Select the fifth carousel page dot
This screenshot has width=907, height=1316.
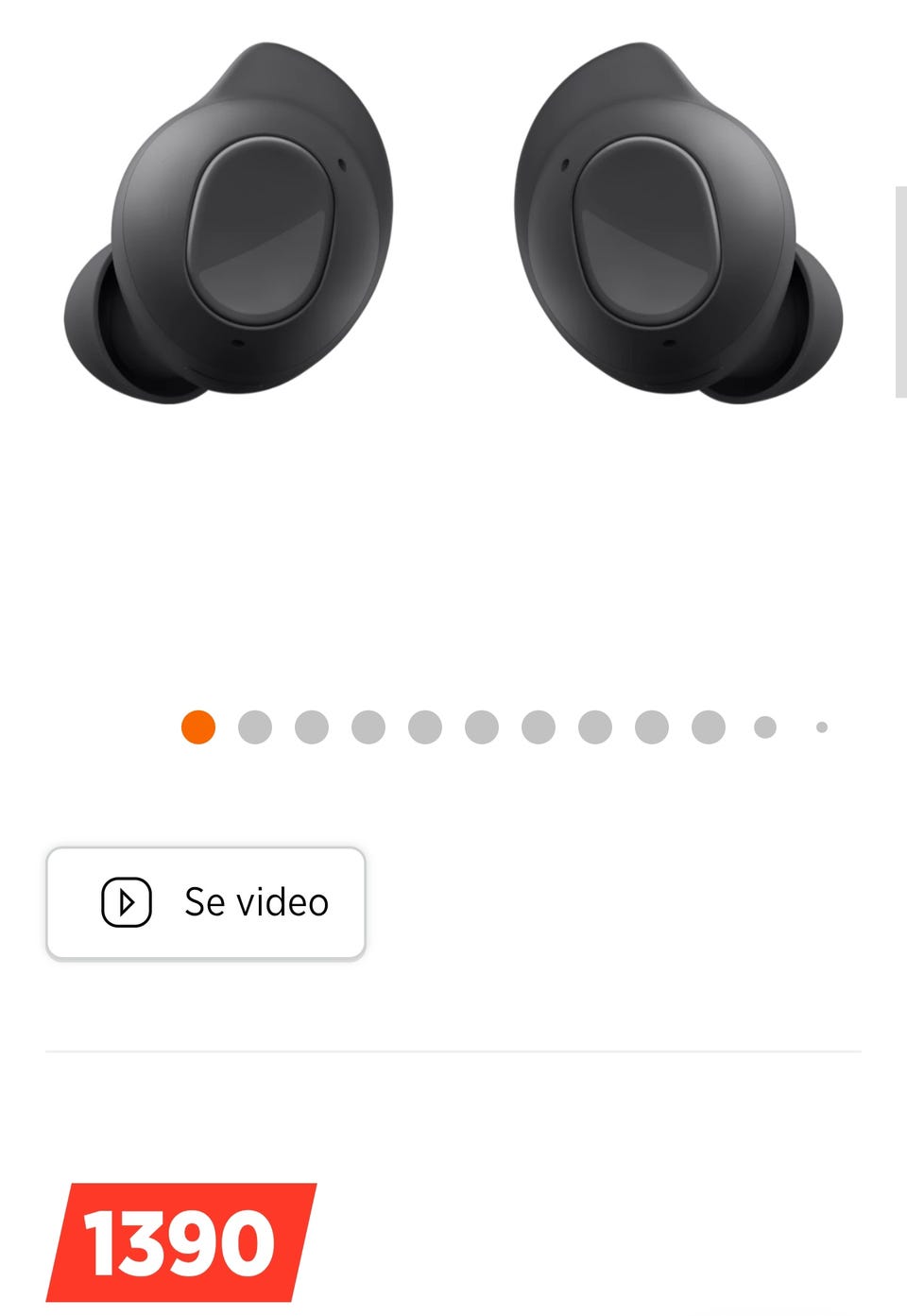[x=425, y=727]
